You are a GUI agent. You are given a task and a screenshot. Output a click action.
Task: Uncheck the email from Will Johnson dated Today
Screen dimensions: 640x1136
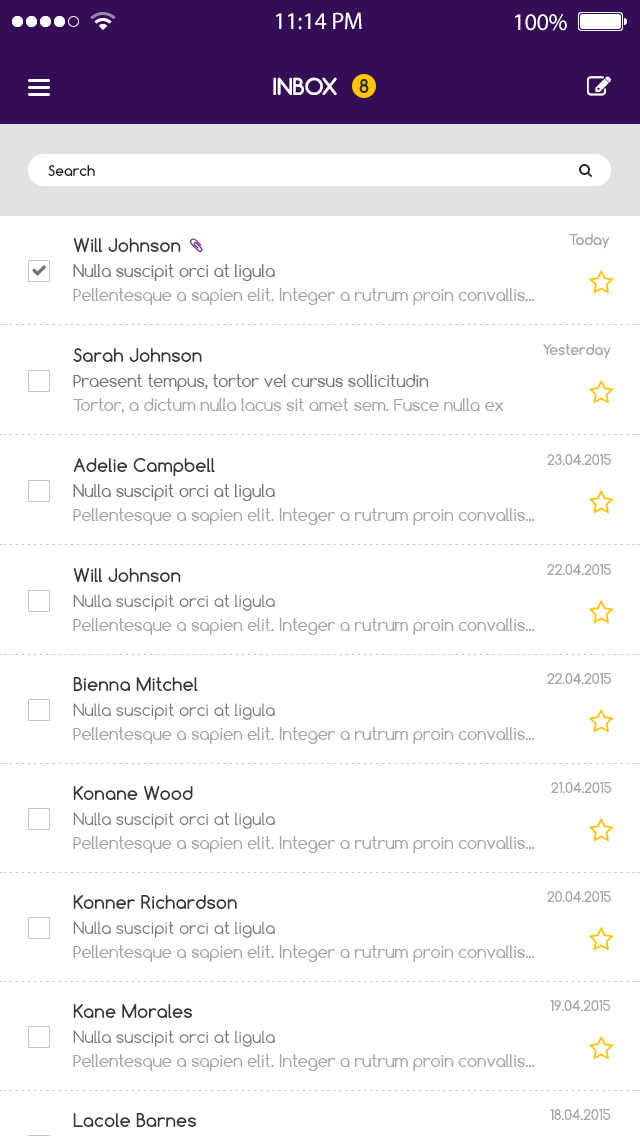tap(39, 271)
